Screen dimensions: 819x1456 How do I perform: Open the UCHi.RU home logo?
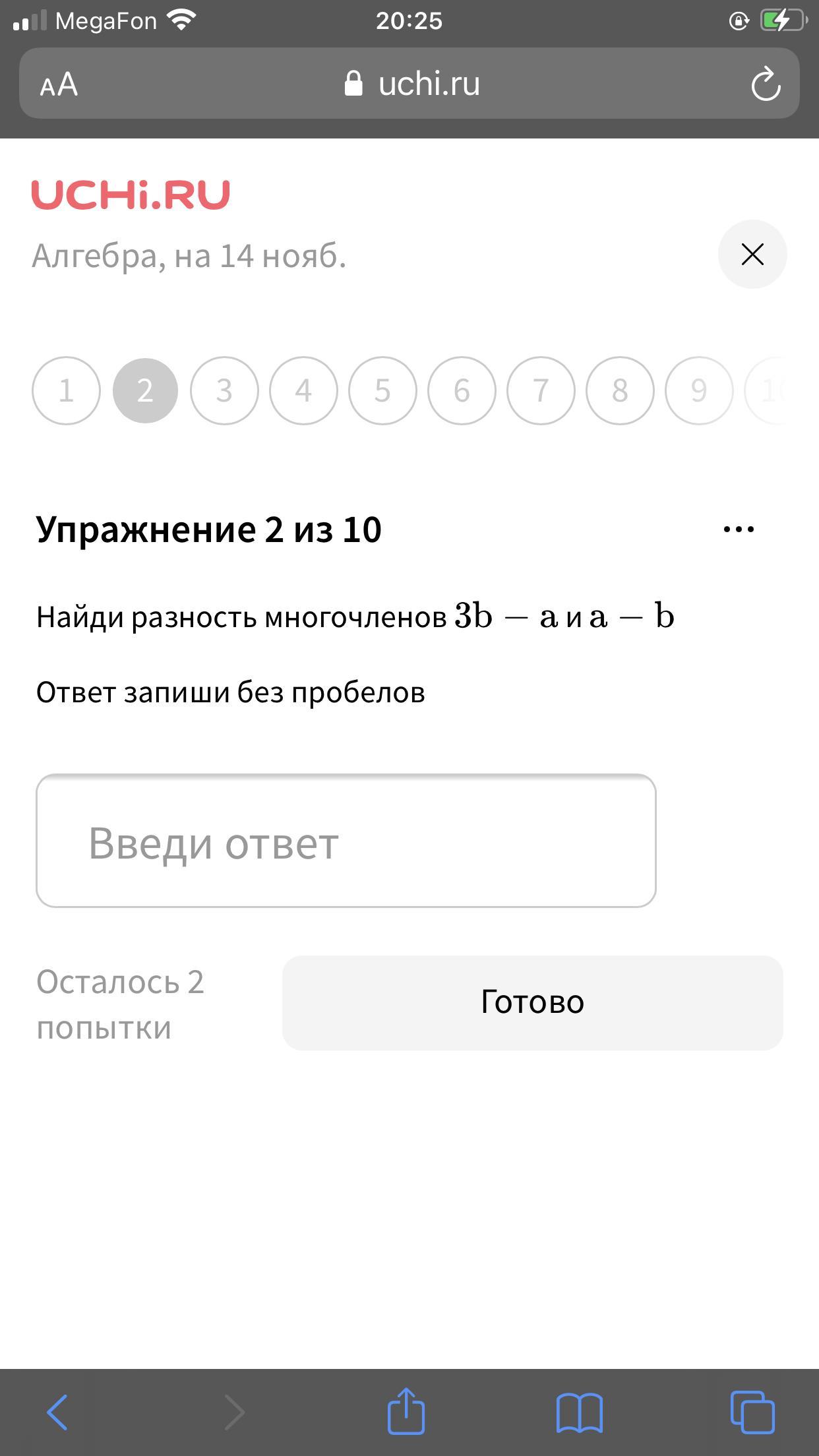tap(131, 195)
